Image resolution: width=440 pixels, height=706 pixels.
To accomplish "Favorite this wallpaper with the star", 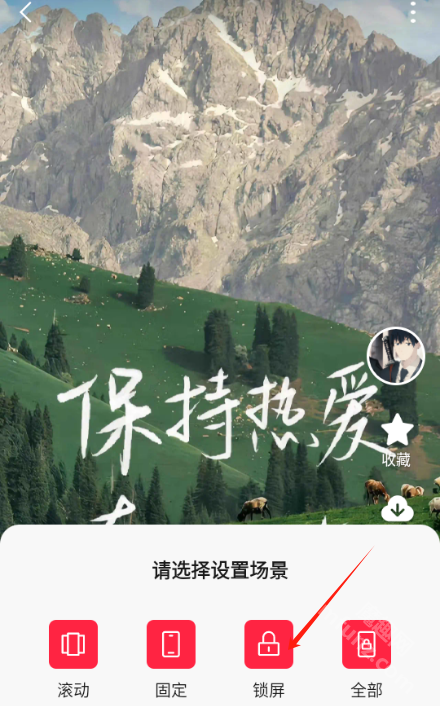I will 397,439.
